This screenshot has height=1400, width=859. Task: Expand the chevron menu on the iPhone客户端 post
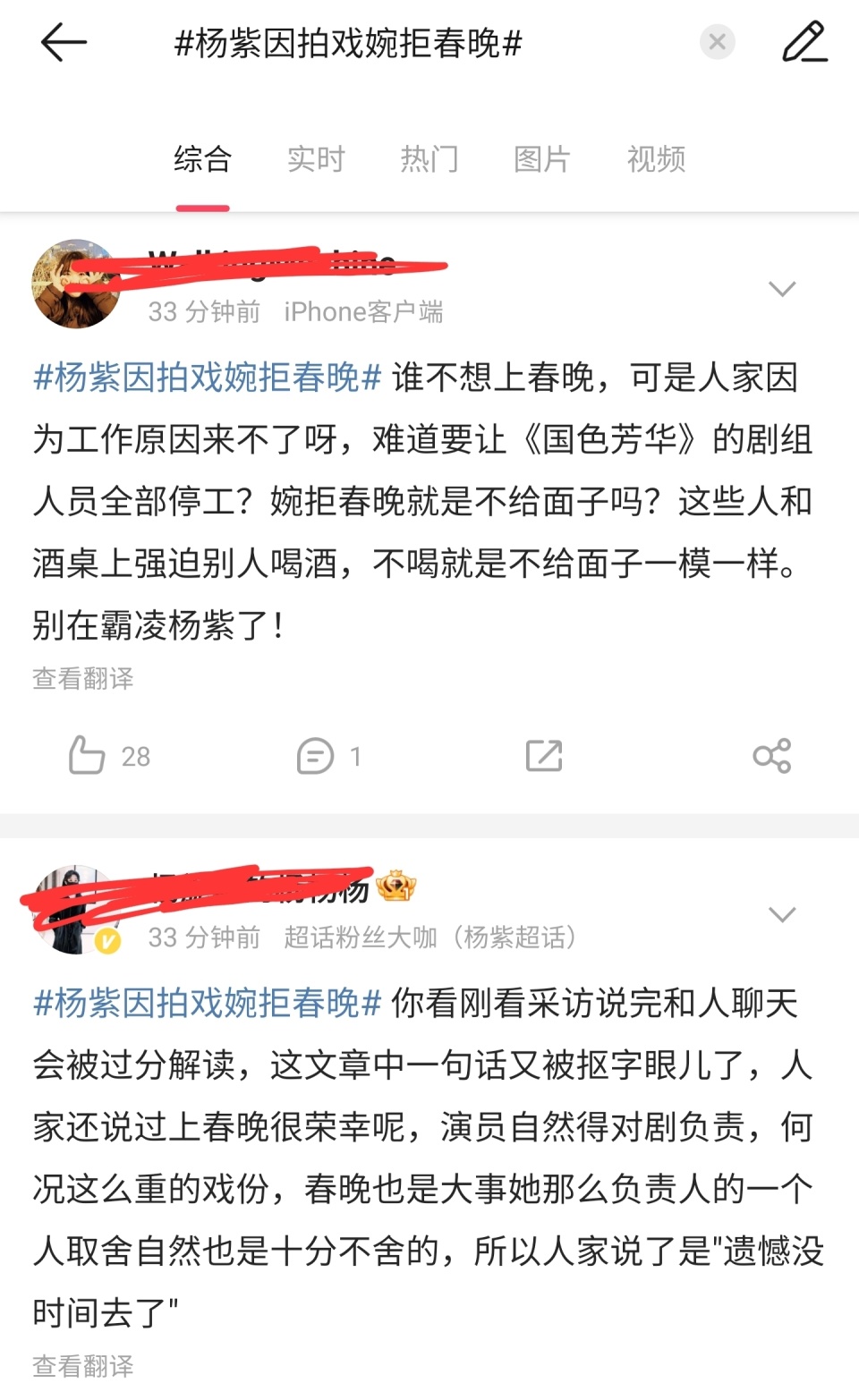pyautogui.click(x=782, y=288)
